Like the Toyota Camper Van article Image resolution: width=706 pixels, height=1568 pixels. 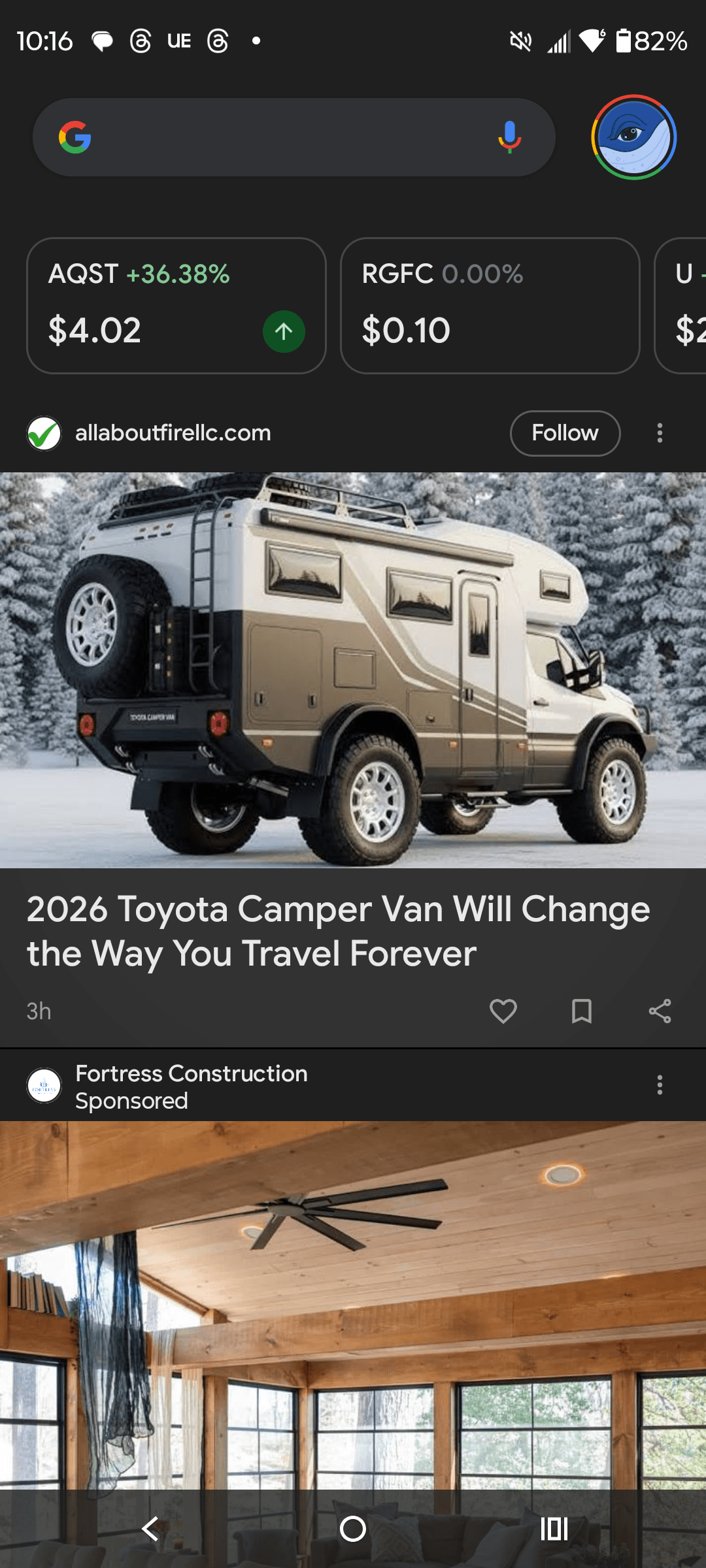(x=503, y=1011)
